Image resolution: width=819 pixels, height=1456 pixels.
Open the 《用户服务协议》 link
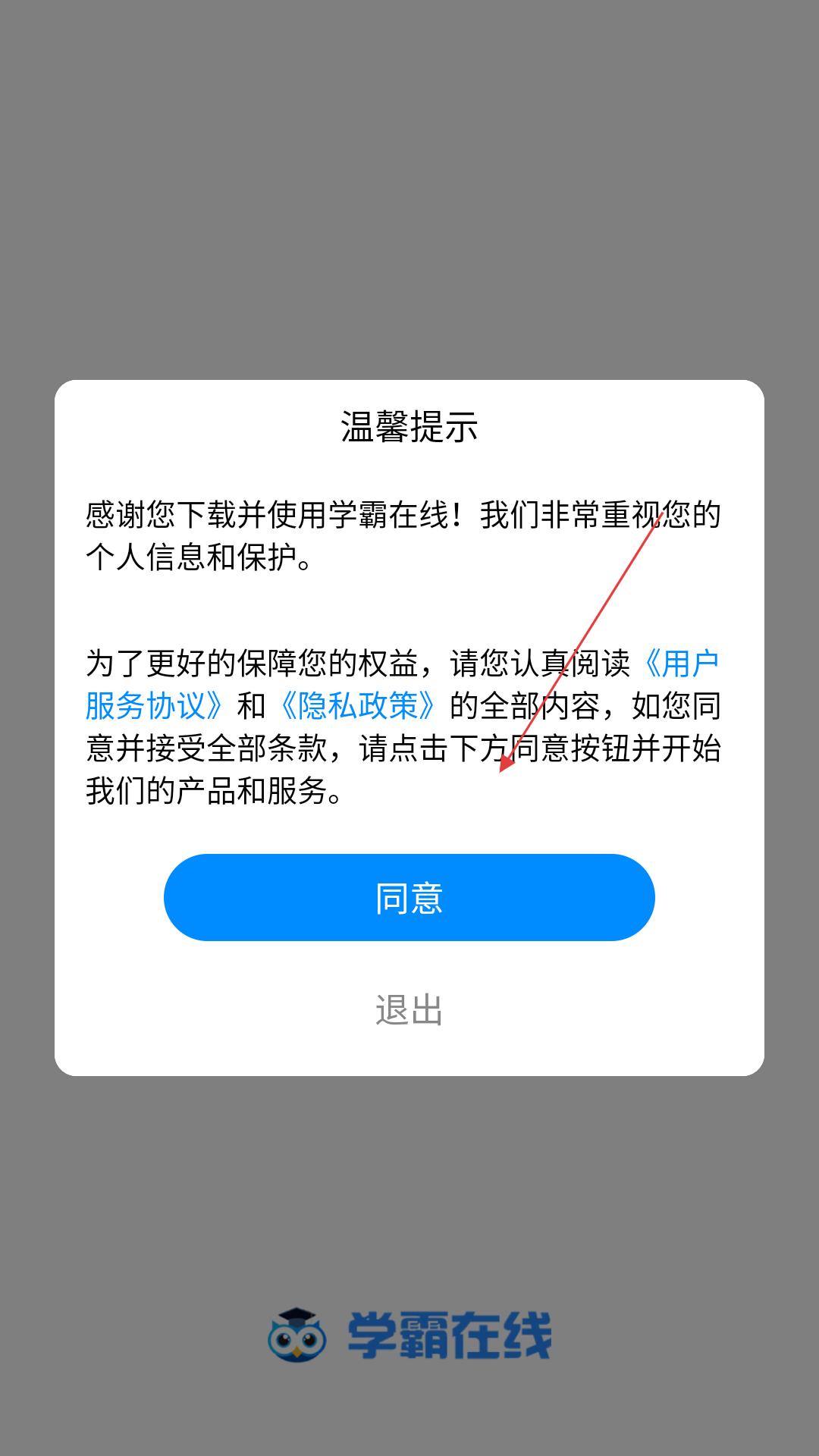(155, 706)
